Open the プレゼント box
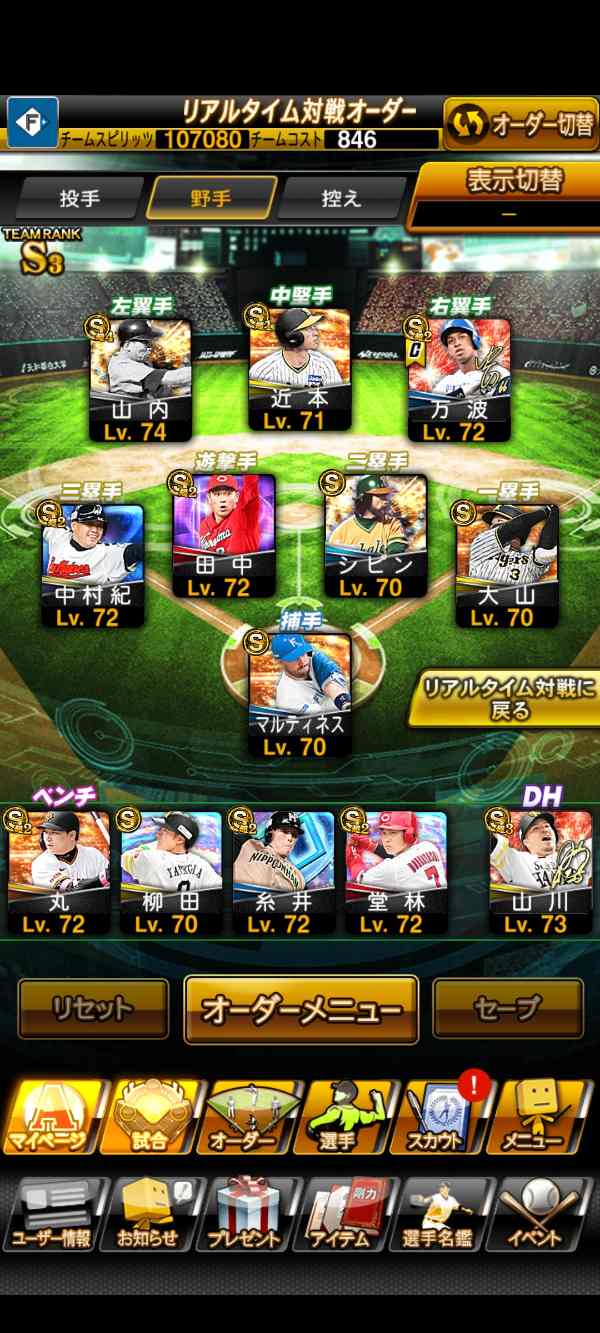The width and height of the screenshot is (600, 1333). [246, 1213]
